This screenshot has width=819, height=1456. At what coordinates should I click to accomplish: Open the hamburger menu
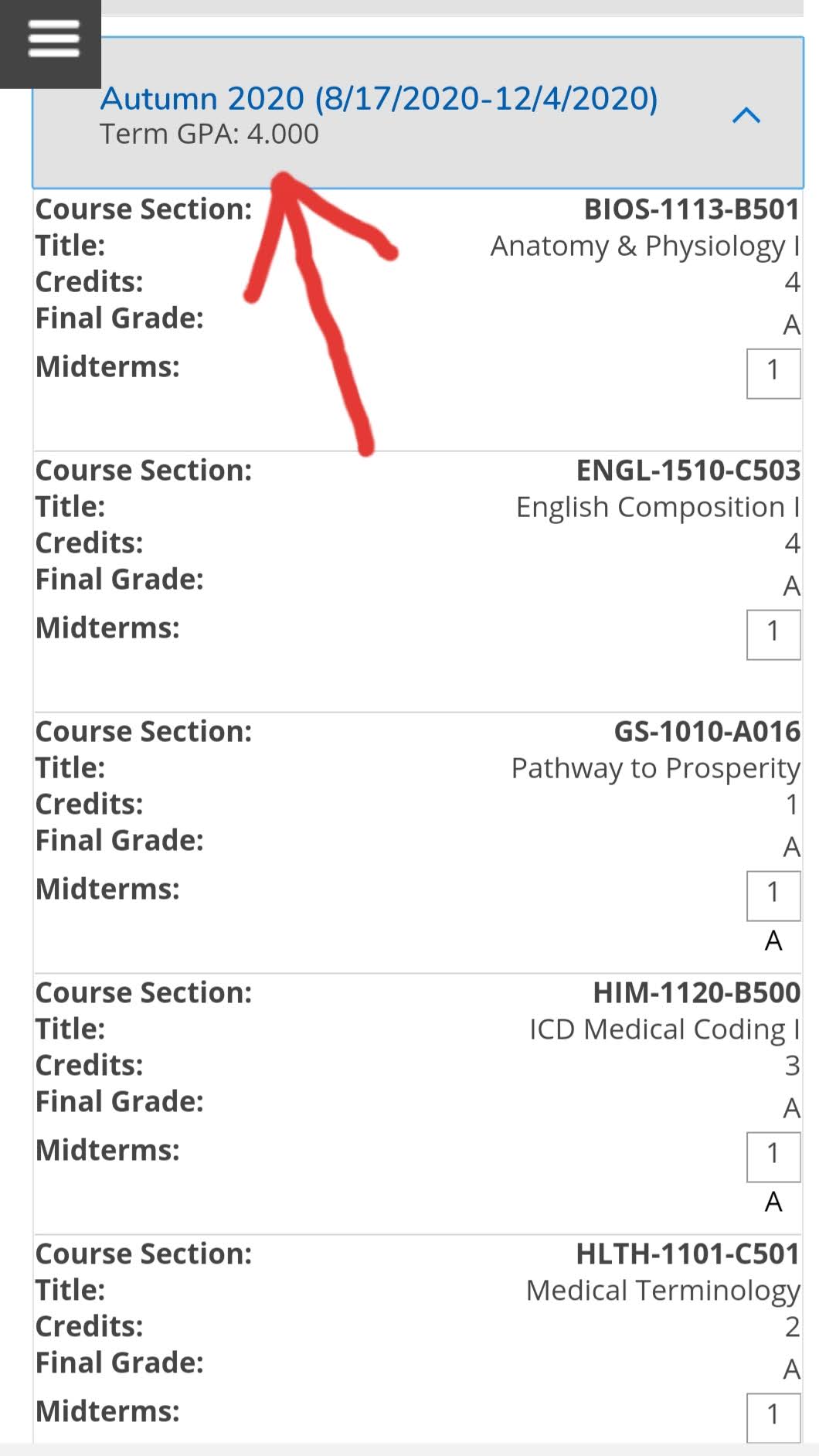pos(53,39)
